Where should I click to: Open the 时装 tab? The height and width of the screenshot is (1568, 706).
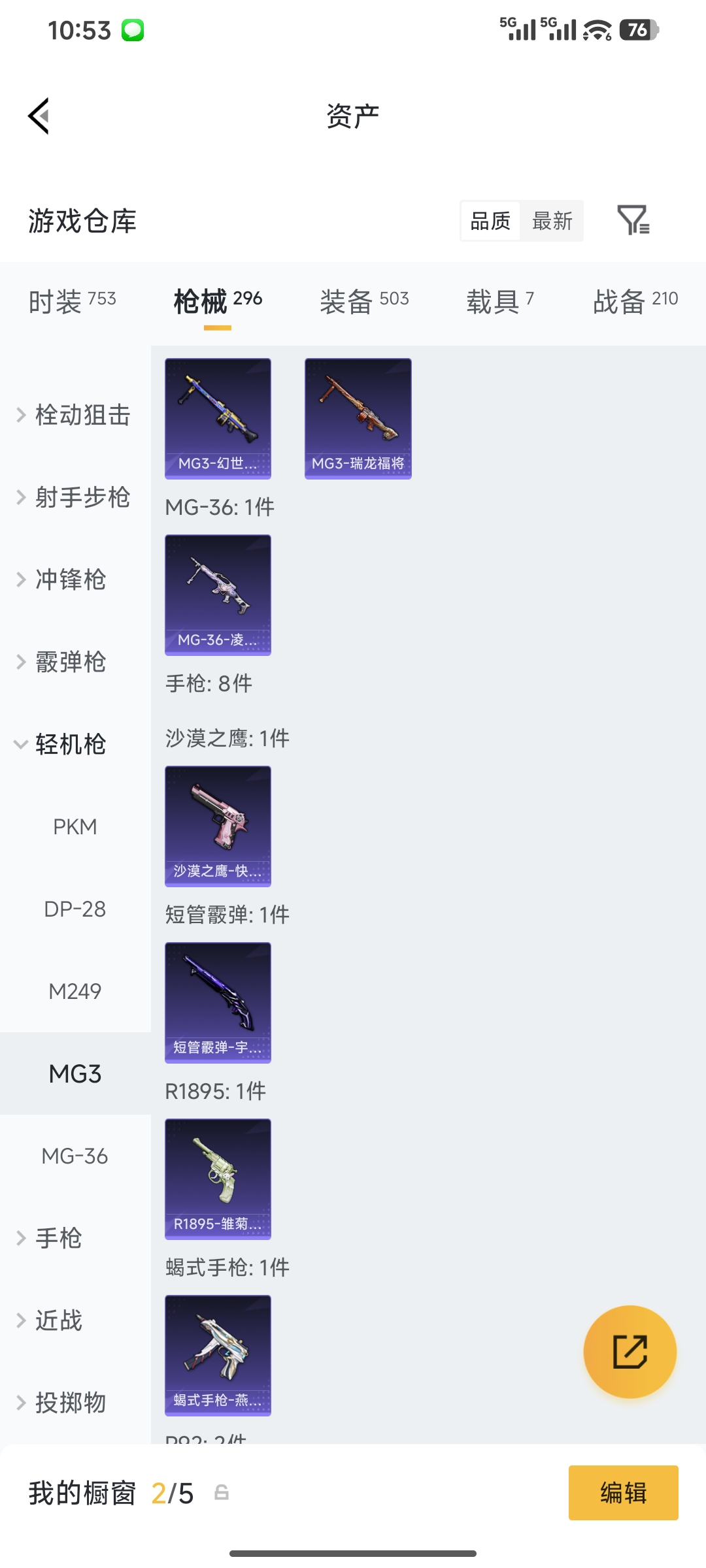pos(72,301)
